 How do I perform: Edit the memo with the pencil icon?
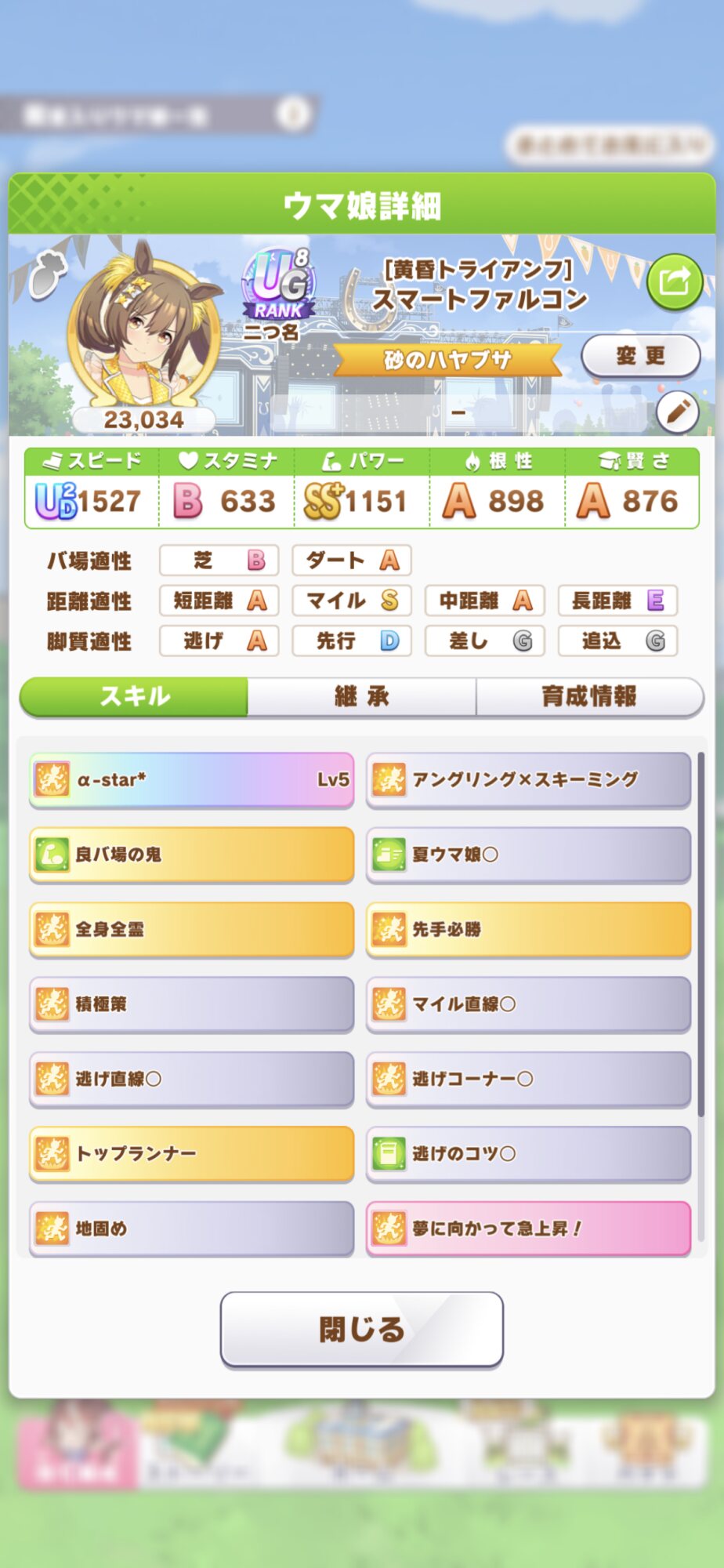(677, 411)
